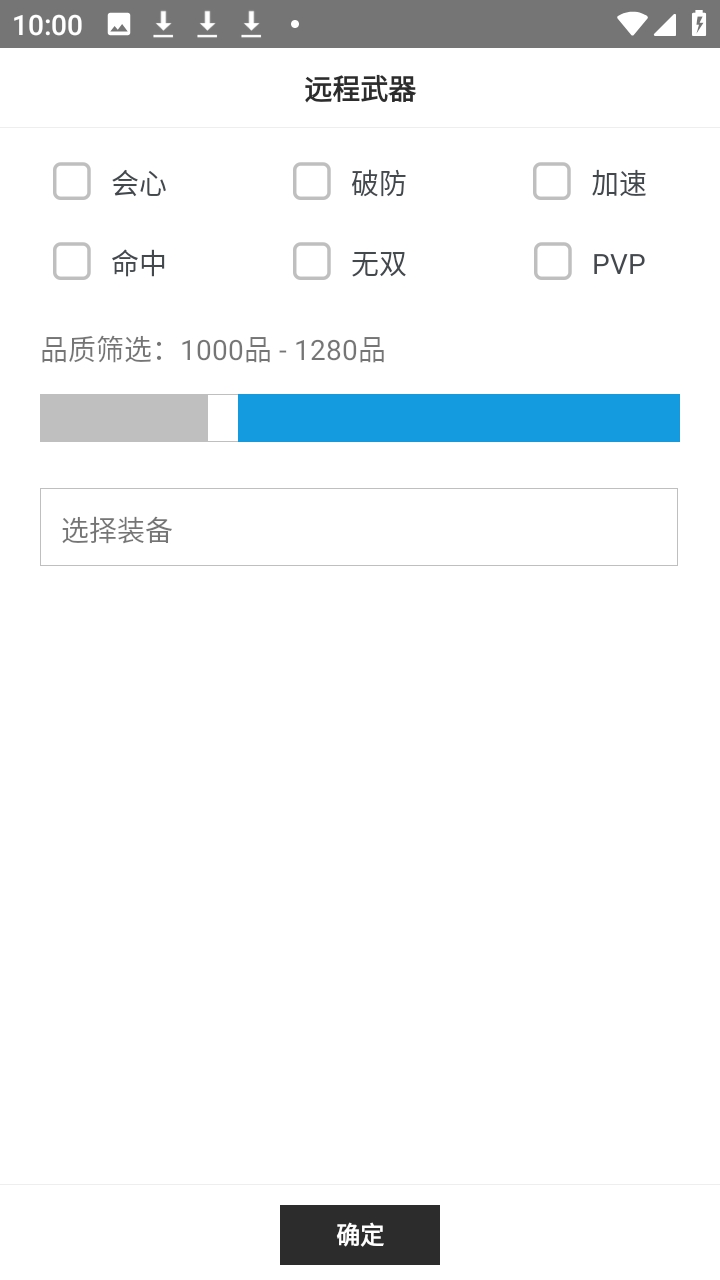The width and height of the screenshot is (720, 1280).
Task: Tap the quality filter slider handle
Action: [223, 418]
